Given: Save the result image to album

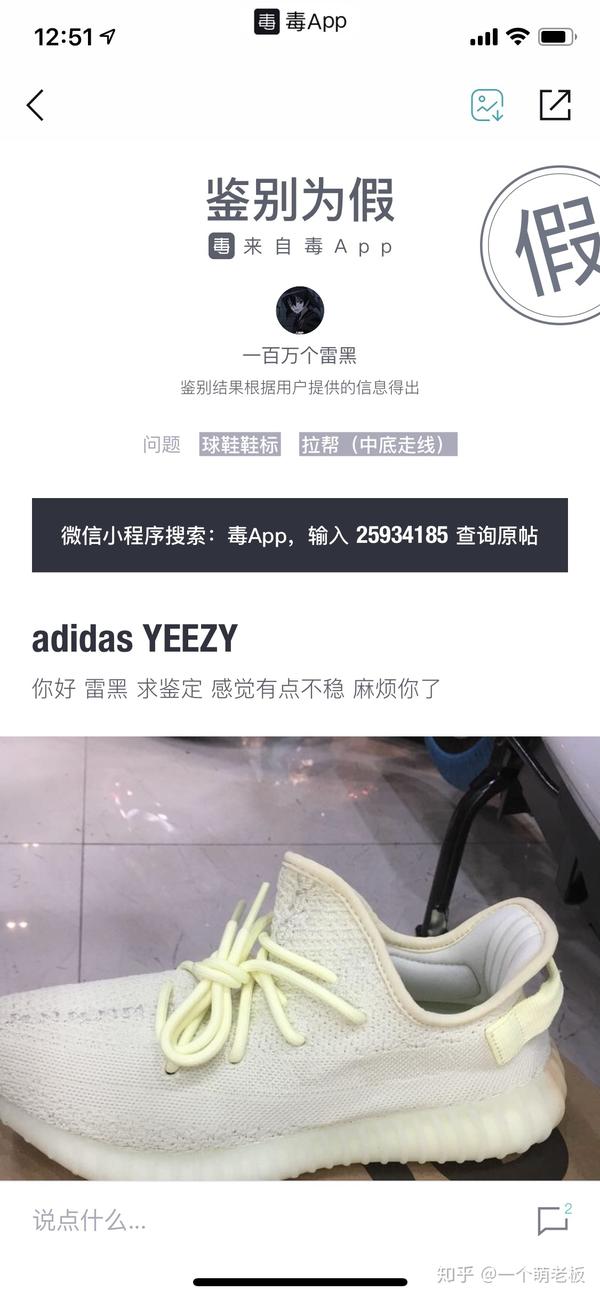Looking at the screenshot, I should click(x=487, y=105).
